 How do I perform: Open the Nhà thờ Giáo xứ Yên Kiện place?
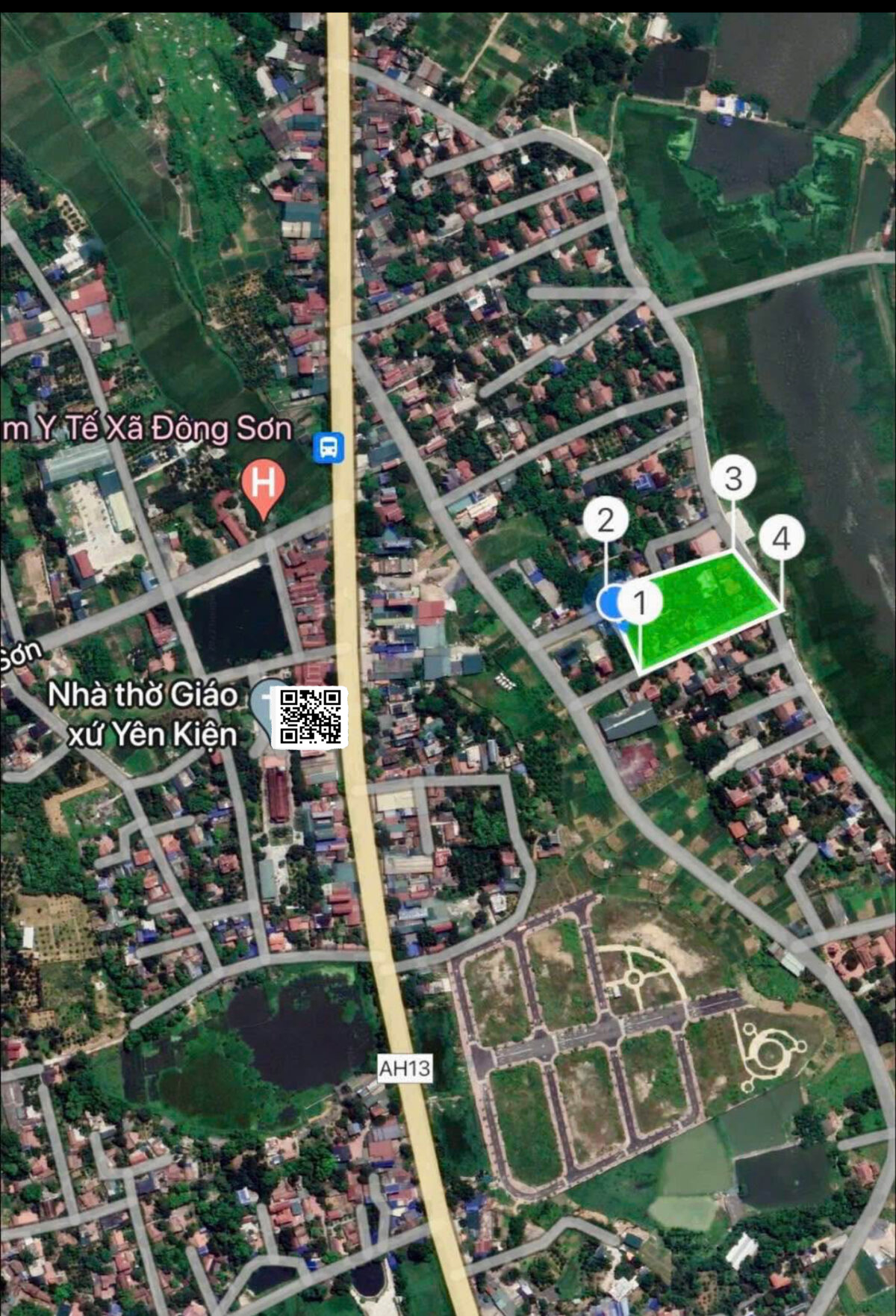[x=142, y=715]
